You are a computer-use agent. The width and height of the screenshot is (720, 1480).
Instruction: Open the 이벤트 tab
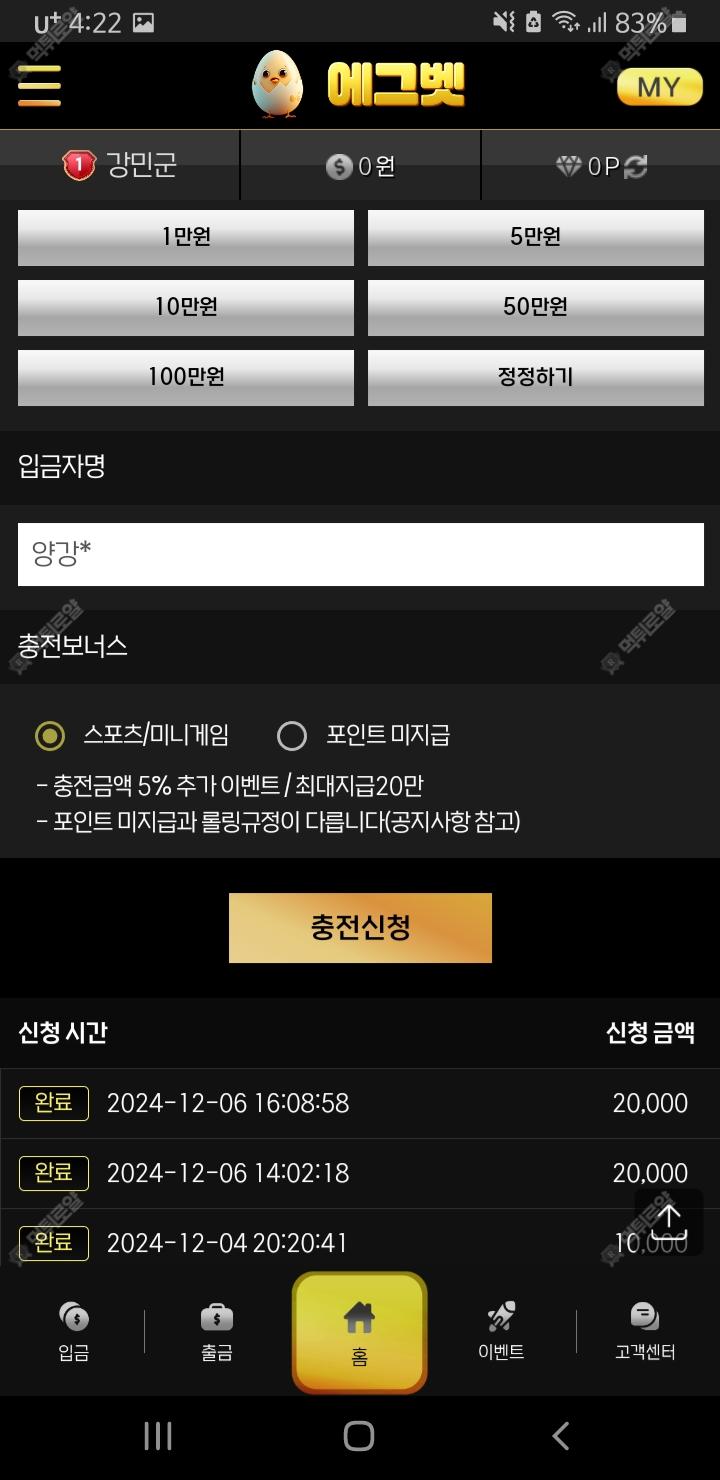pyautogui.click(x=501, y=1332)
